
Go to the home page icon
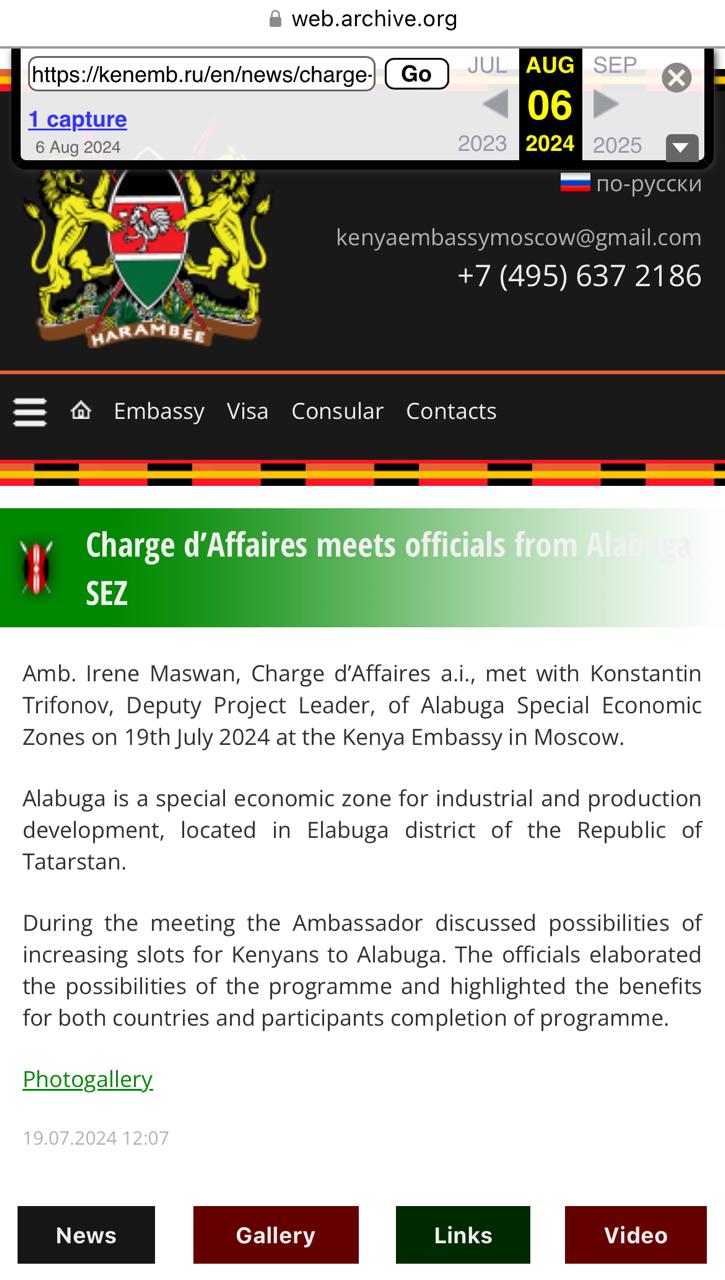(81, 410)
